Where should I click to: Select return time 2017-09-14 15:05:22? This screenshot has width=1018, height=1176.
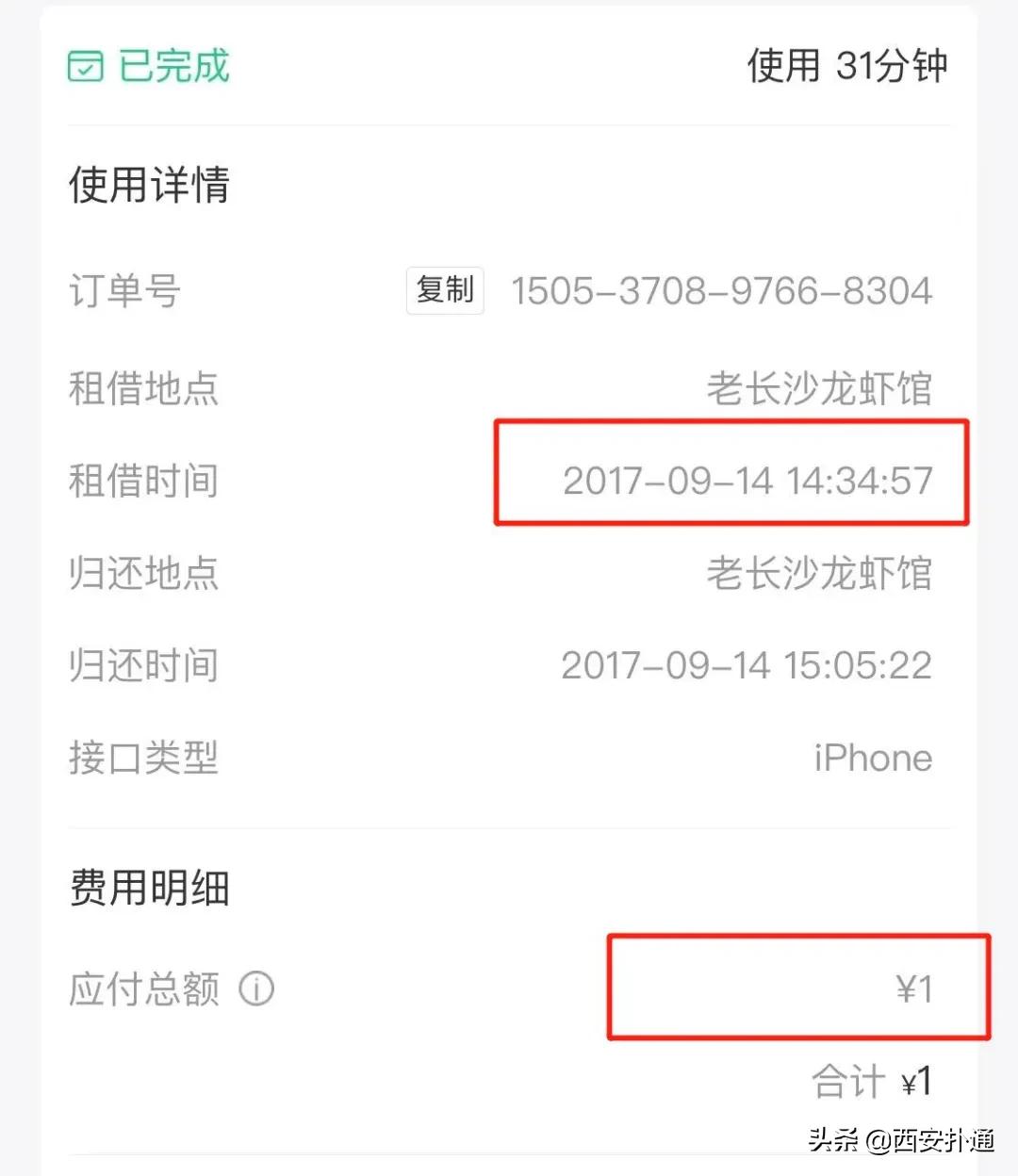pos(746,665)
